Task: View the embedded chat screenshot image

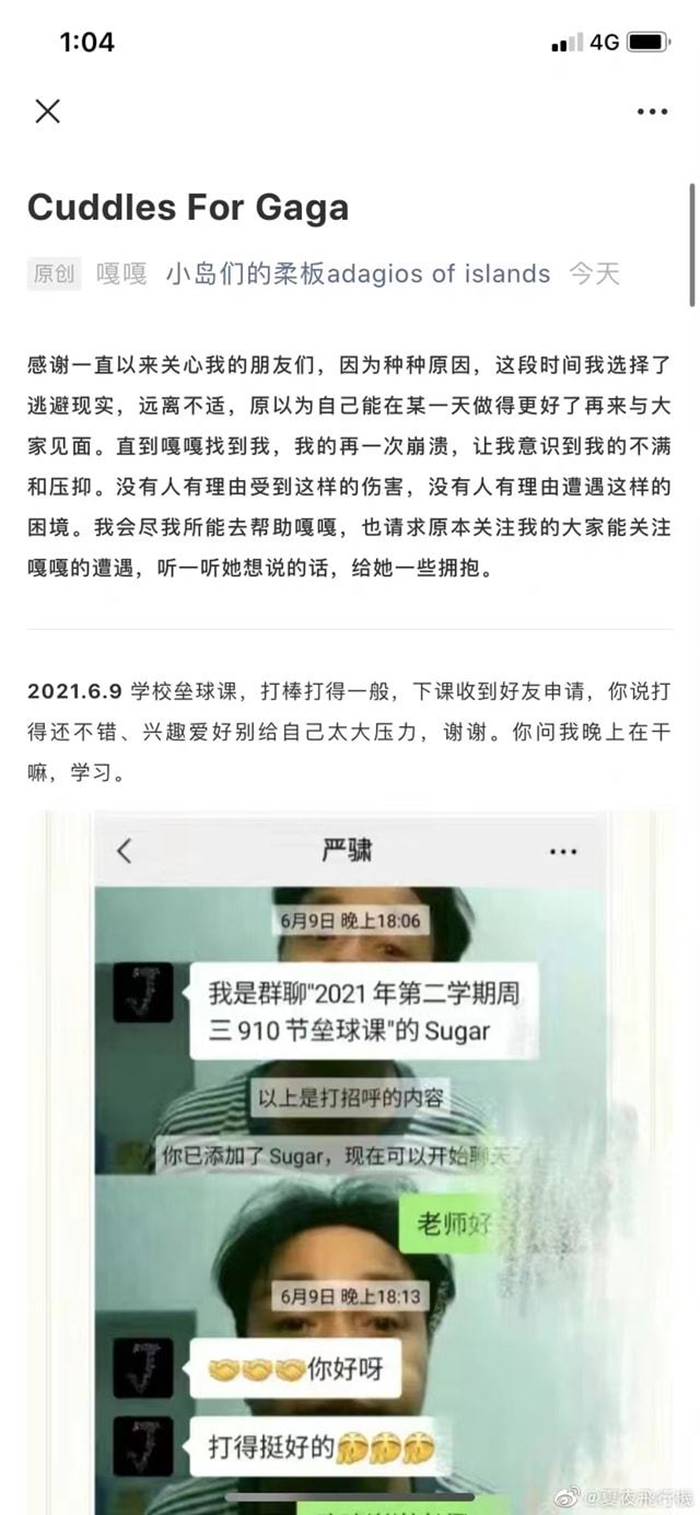Action: [350, 1160]
